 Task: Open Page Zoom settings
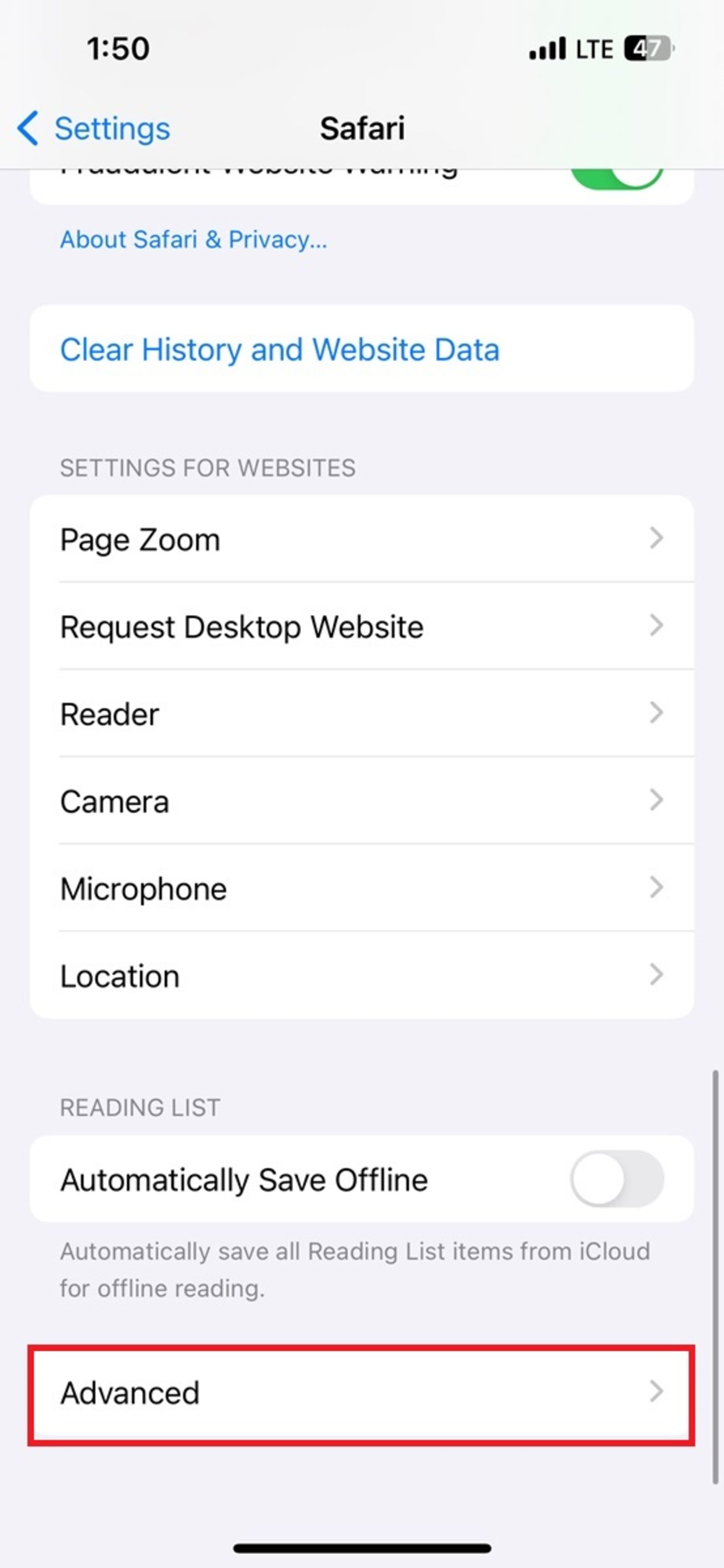tap(362, 539)
